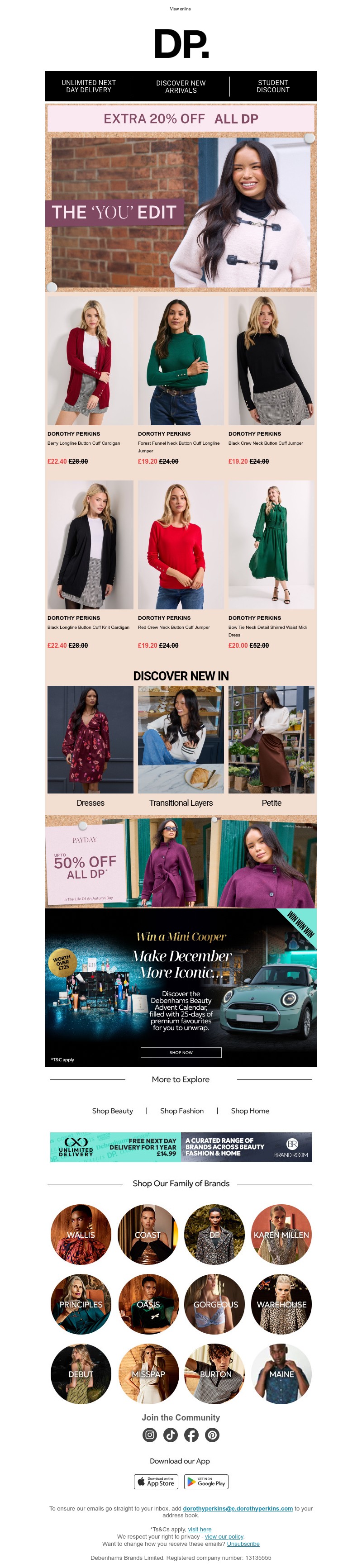
Task: Open the Instagram social icon
Action: point(150,1435)
